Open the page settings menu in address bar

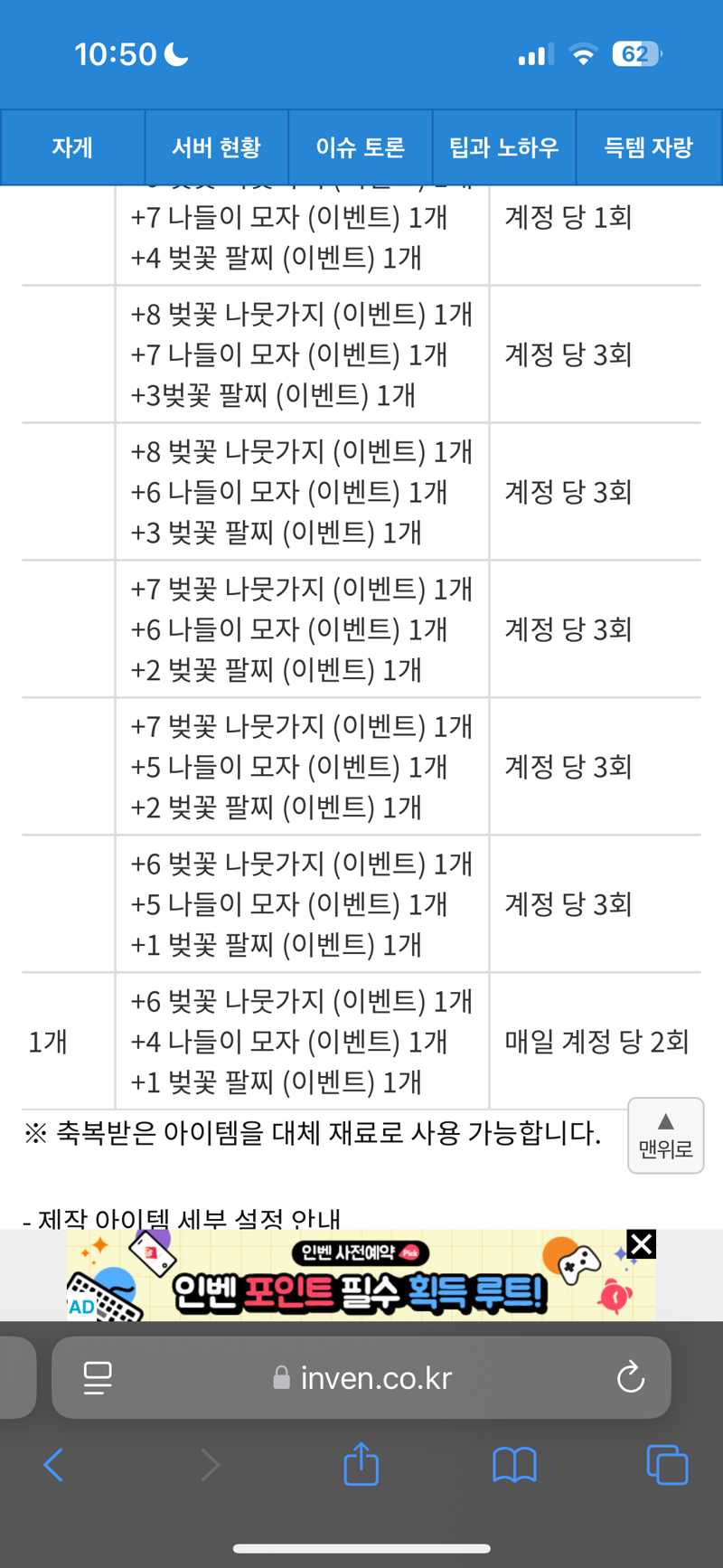98,1377
